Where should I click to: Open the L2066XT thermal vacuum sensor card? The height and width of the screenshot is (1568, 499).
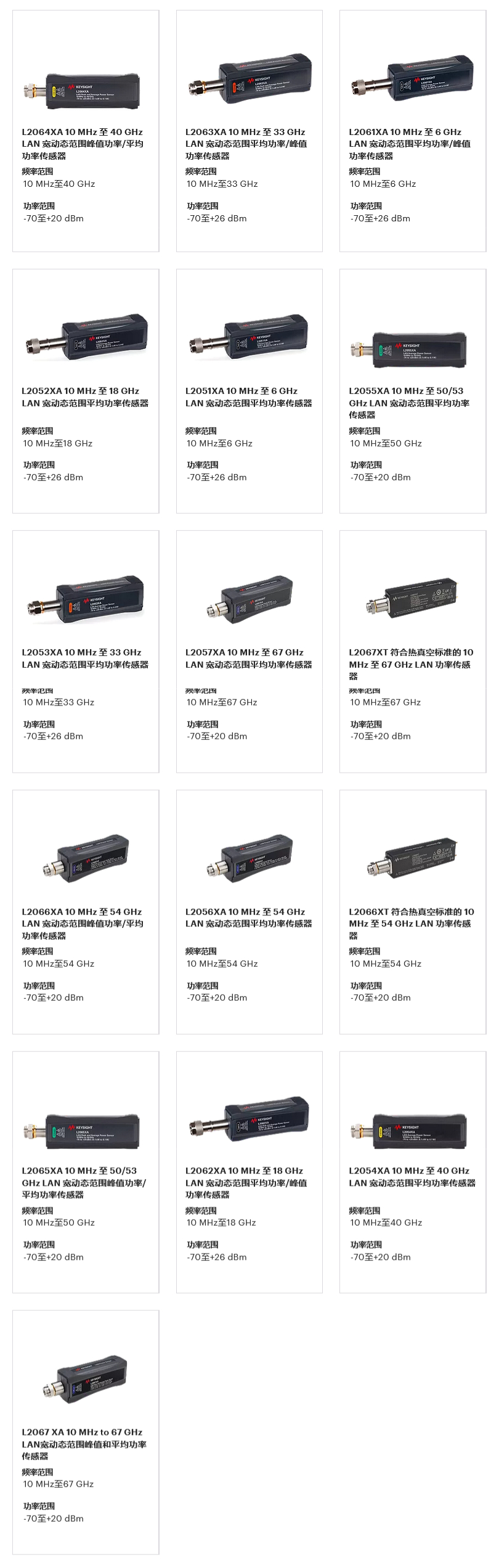coord(412,911)
